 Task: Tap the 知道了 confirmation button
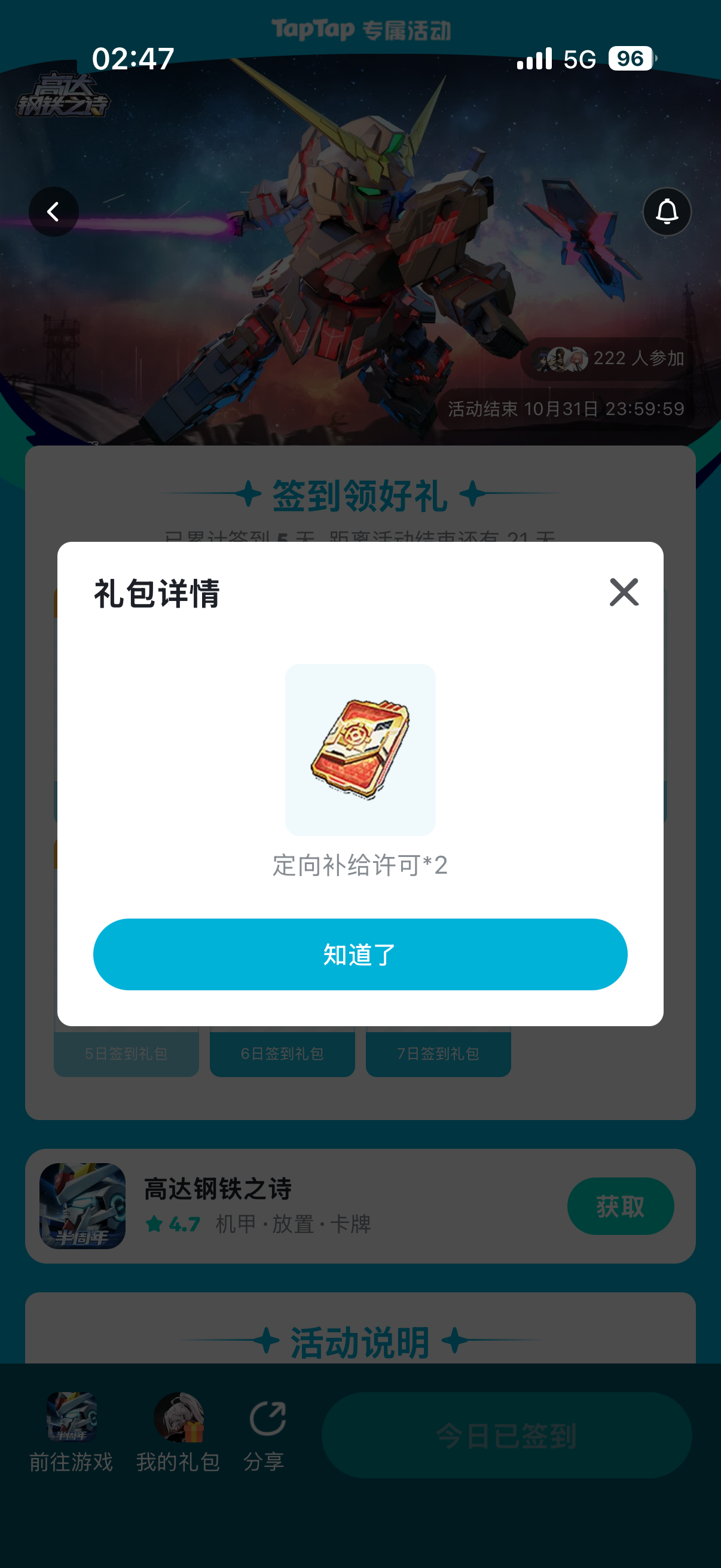tap(360, 954)
